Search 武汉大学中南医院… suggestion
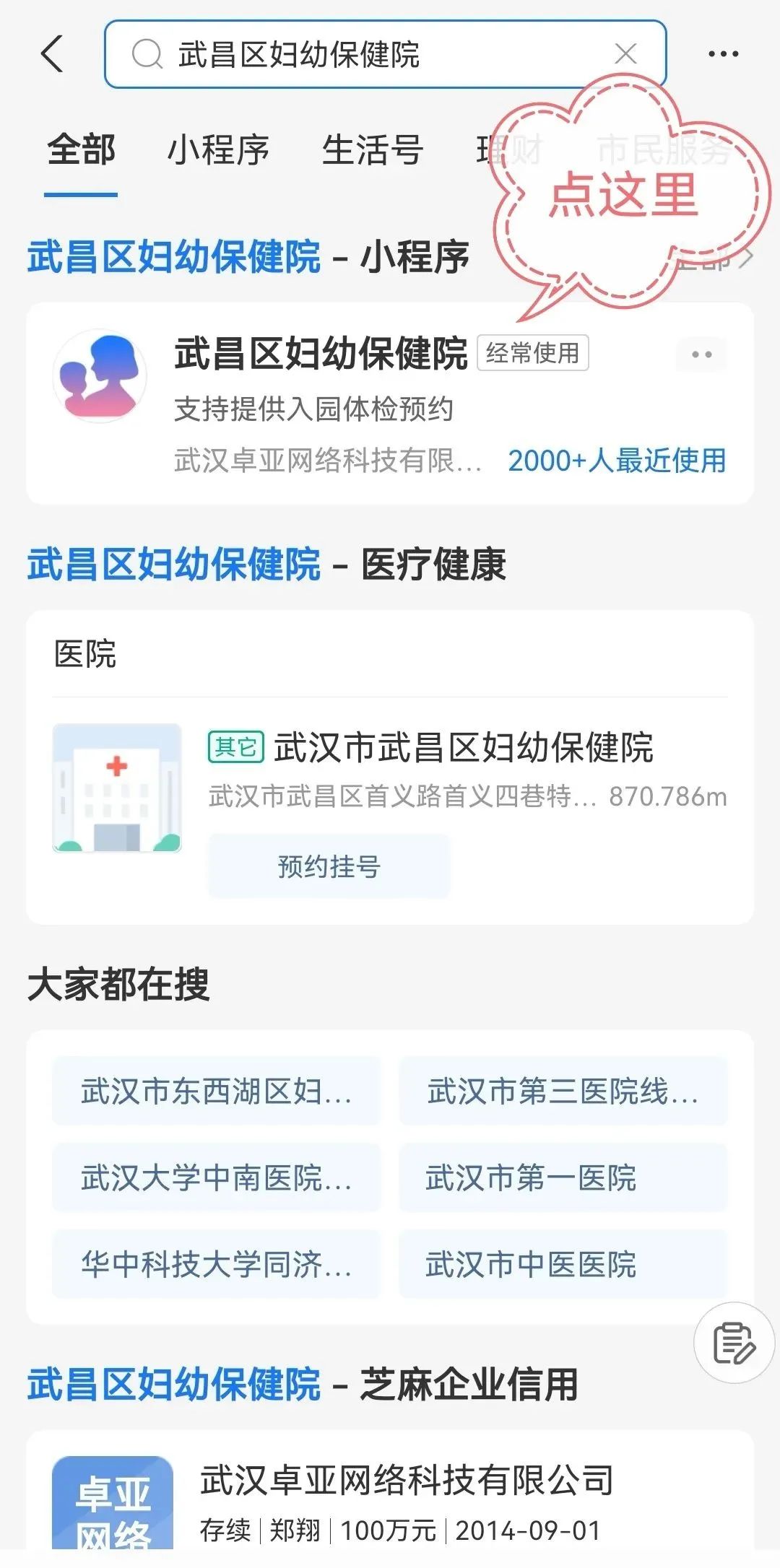Viewport: 780px width, 1568px height. (216, 1177)
